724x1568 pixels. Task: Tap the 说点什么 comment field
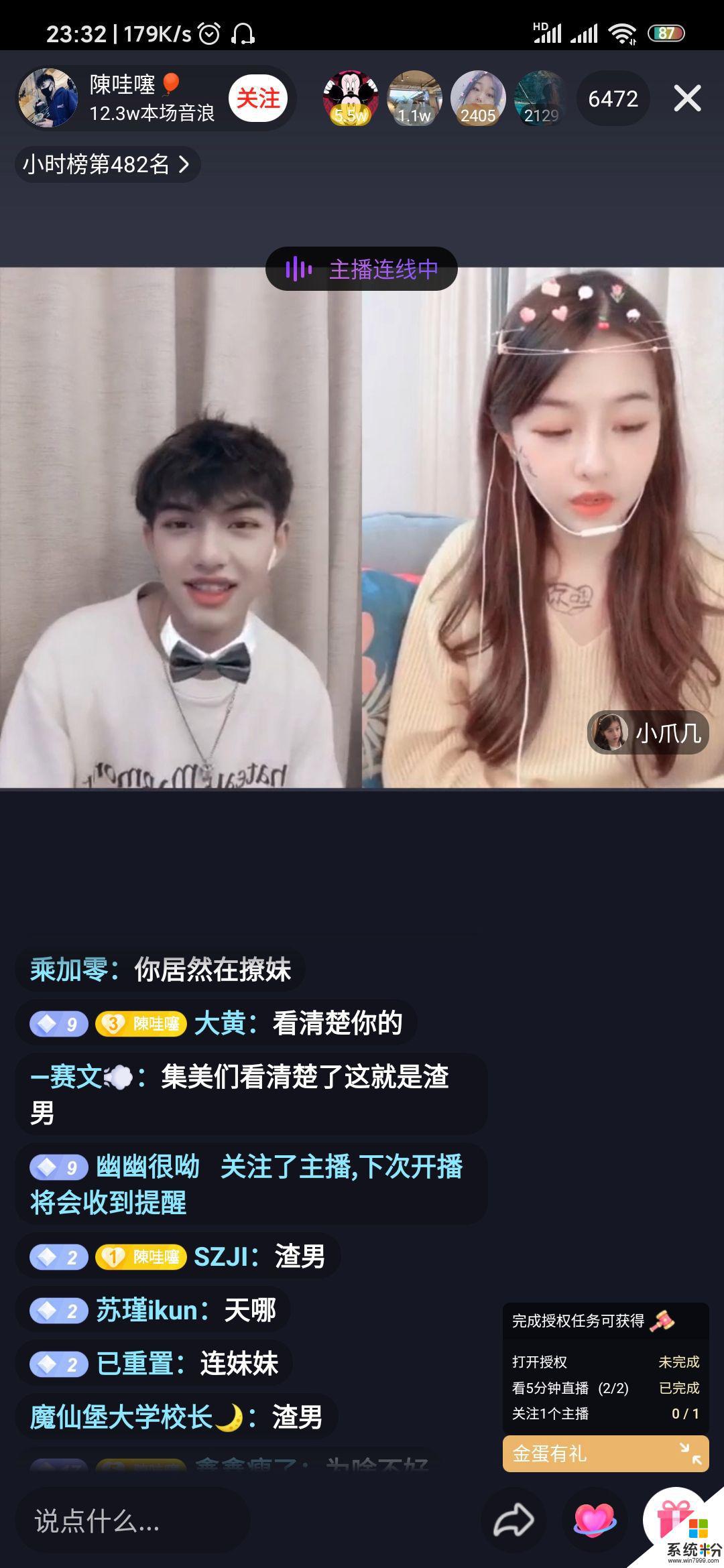(133, 1522)
